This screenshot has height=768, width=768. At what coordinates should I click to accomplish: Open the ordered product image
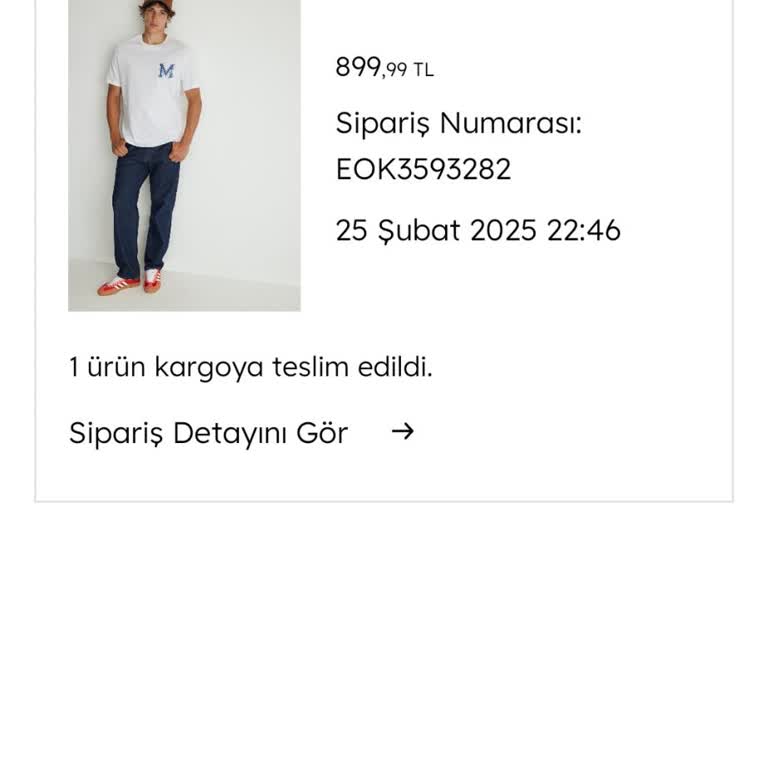pyautogui.click(x=184, y=155)
